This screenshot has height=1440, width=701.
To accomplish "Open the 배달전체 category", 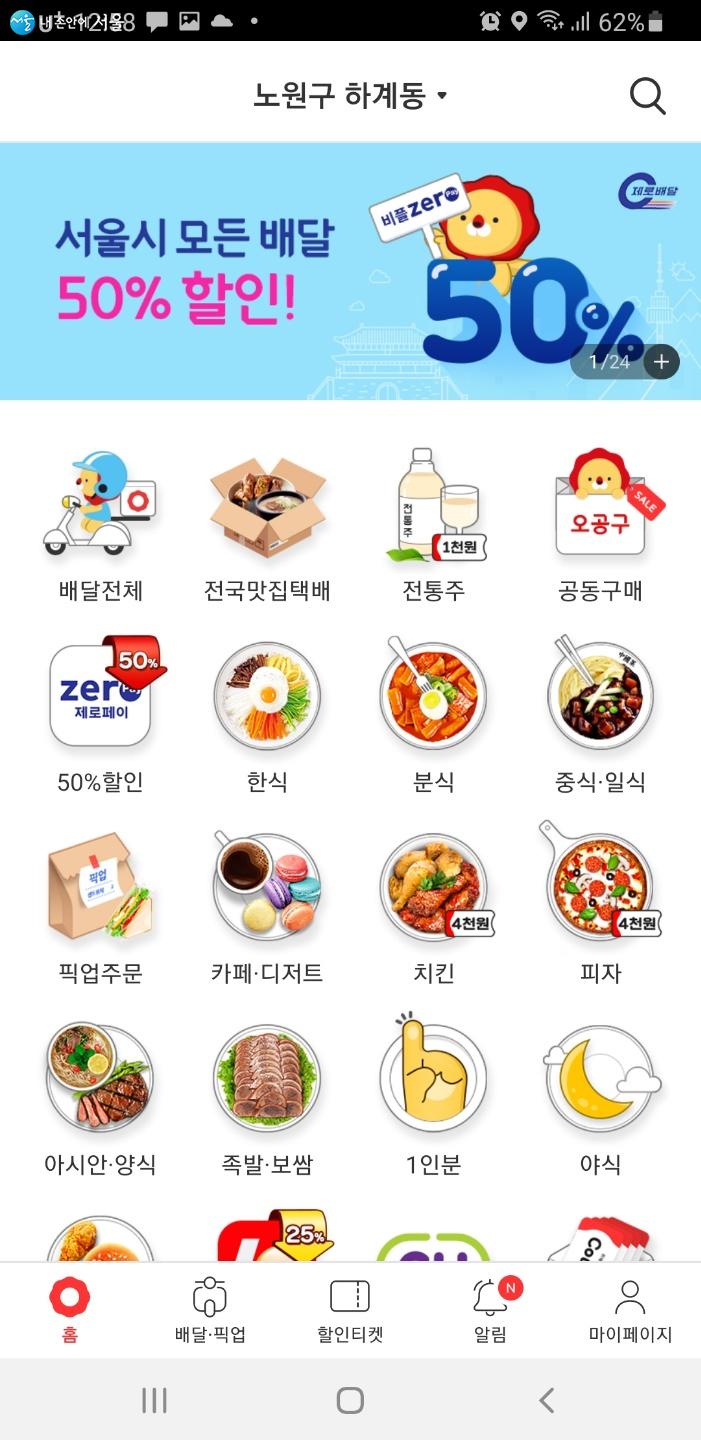I will pyautogui.click(x=100, y=525).
